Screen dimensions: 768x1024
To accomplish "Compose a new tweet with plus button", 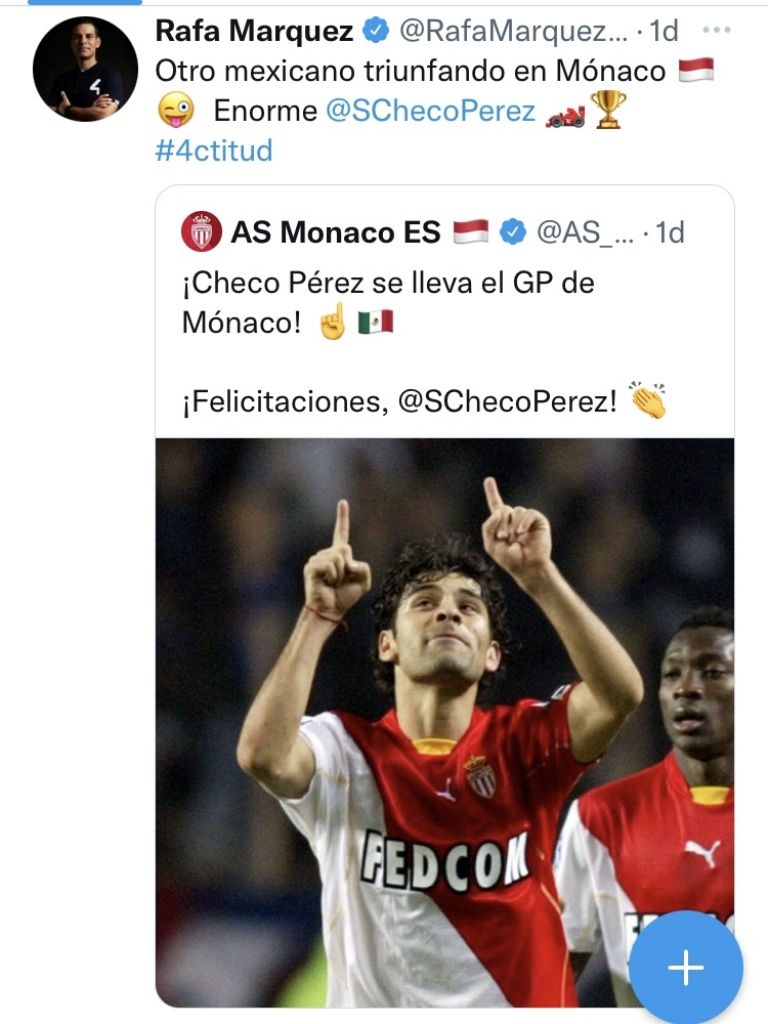I will click(x=686, y=967).
